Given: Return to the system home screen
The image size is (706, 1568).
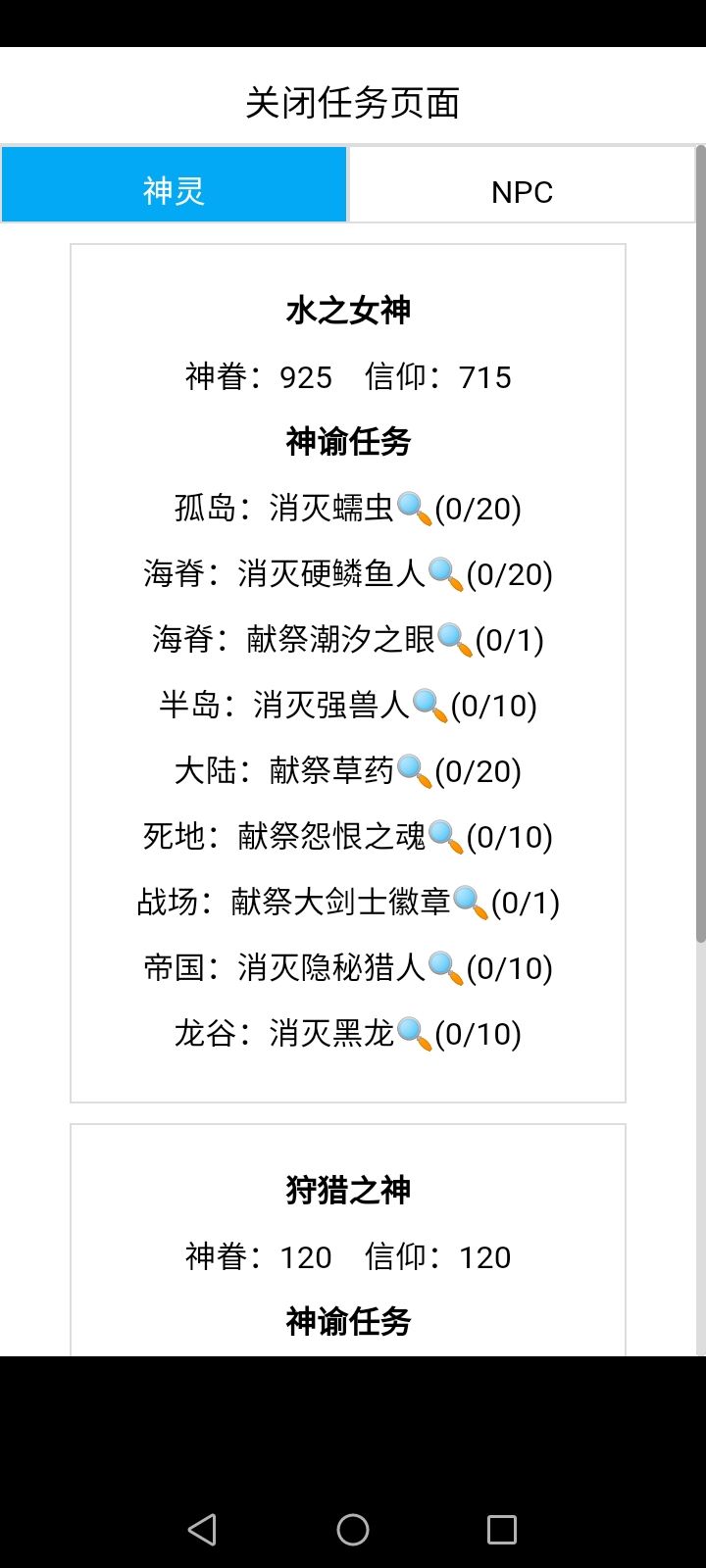Looking at the screenshot, I should (353, 1530).
